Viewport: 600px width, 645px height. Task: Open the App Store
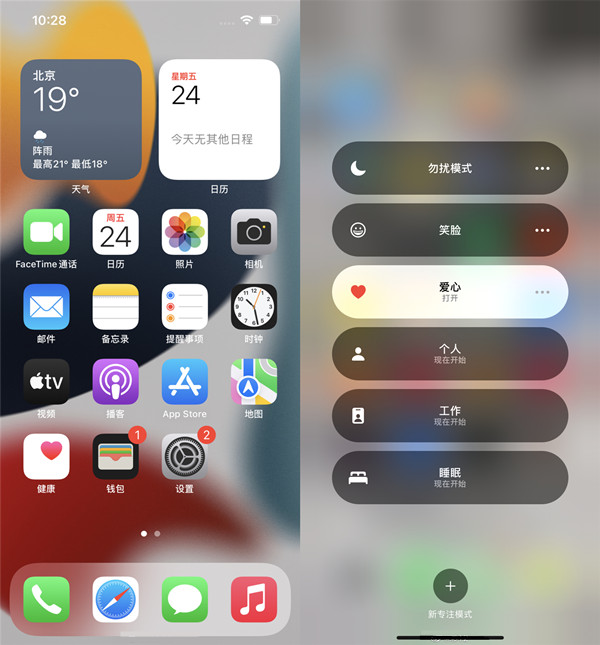[x=184, y=382]
